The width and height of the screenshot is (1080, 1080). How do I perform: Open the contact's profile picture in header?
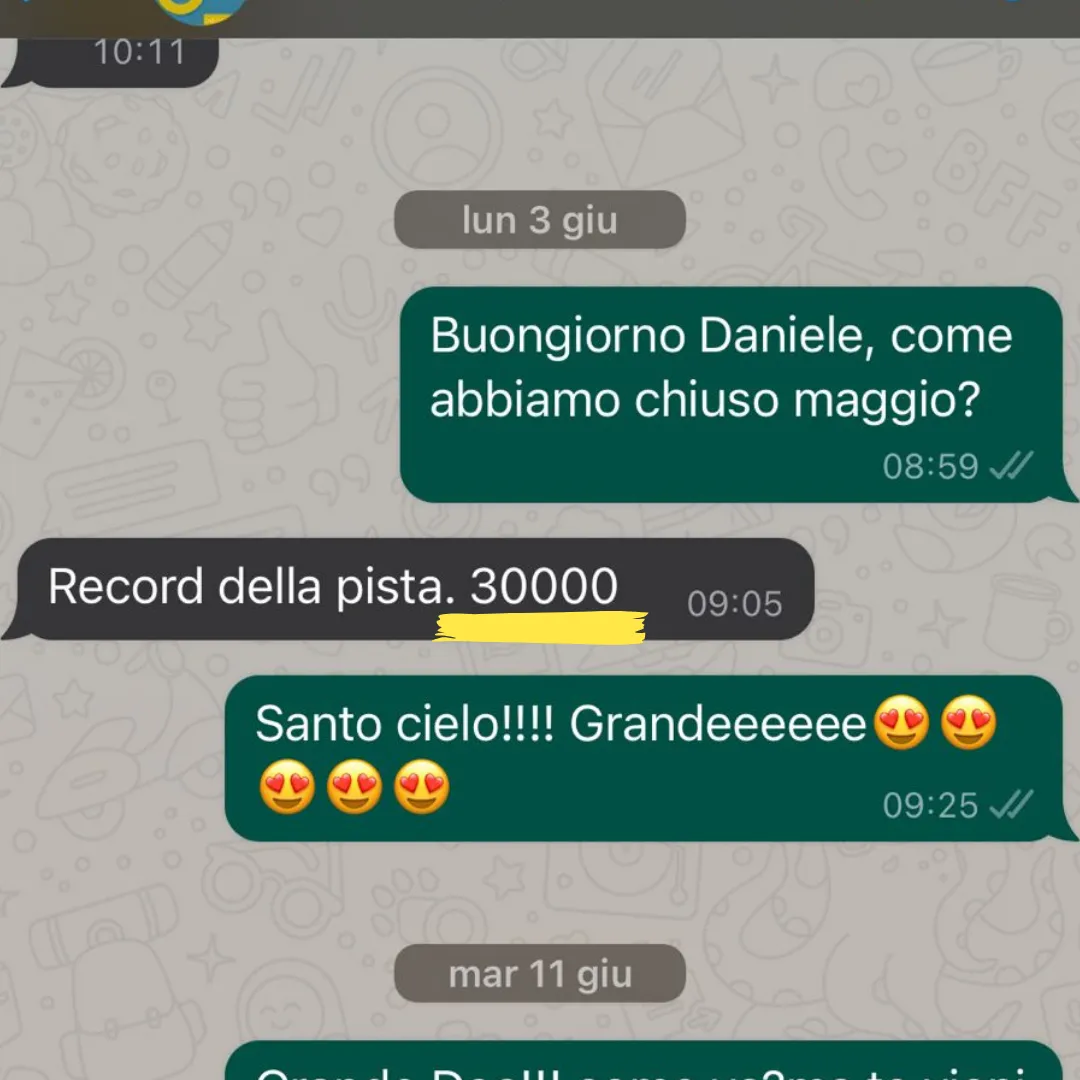200,10
